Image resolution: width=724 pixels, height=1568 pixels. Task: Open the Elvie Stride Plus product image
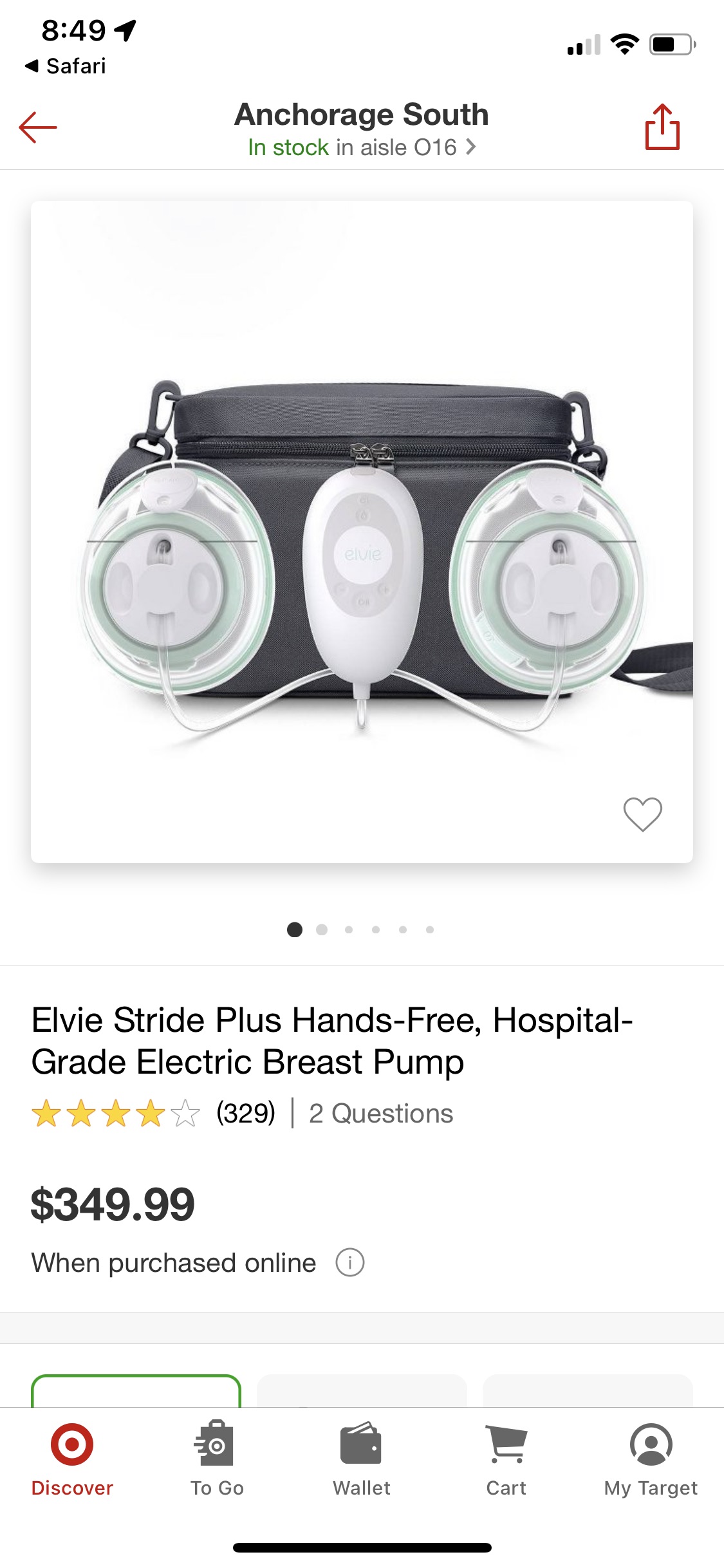pyautogui.click(x=362, y=532)
